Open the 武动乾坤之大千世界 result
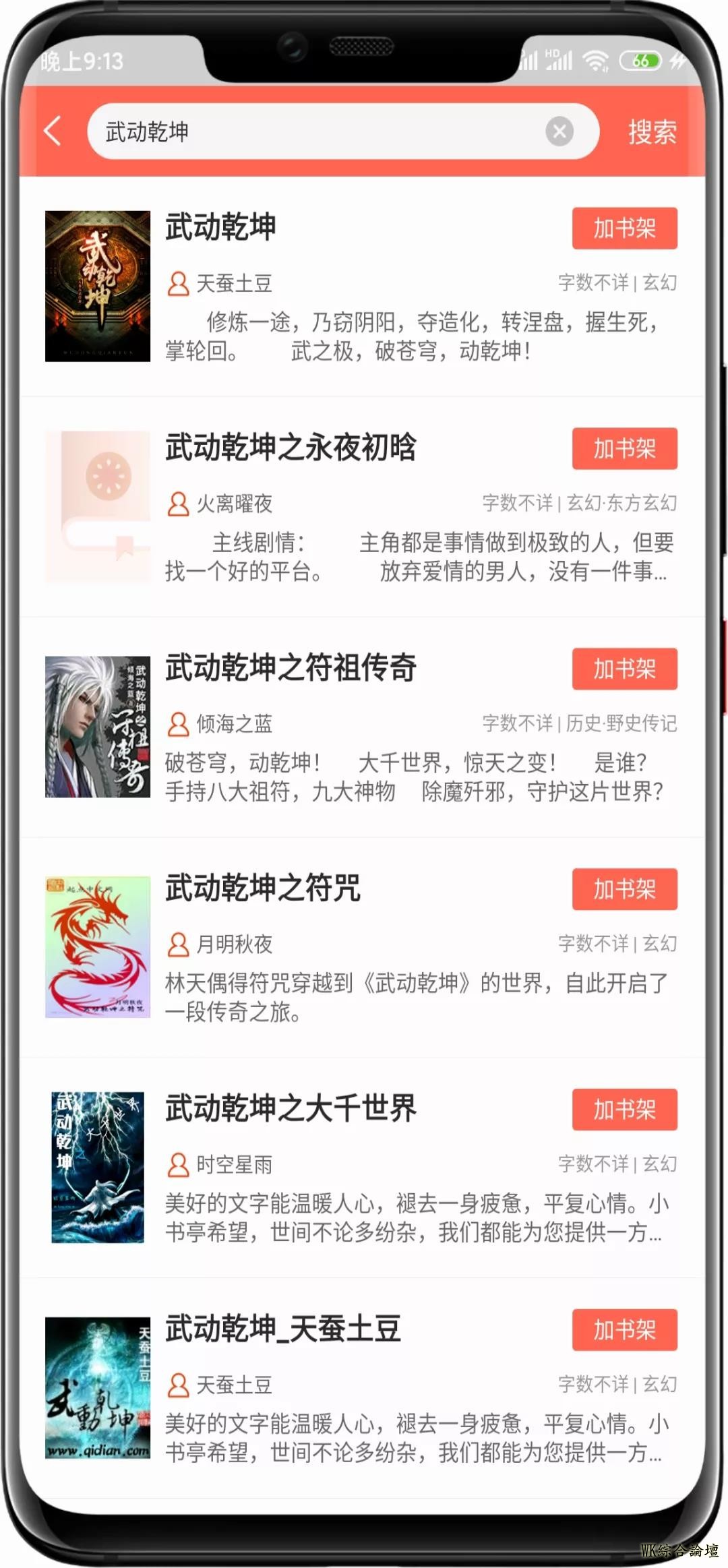728x1568 pixels. click(291, 1109)
